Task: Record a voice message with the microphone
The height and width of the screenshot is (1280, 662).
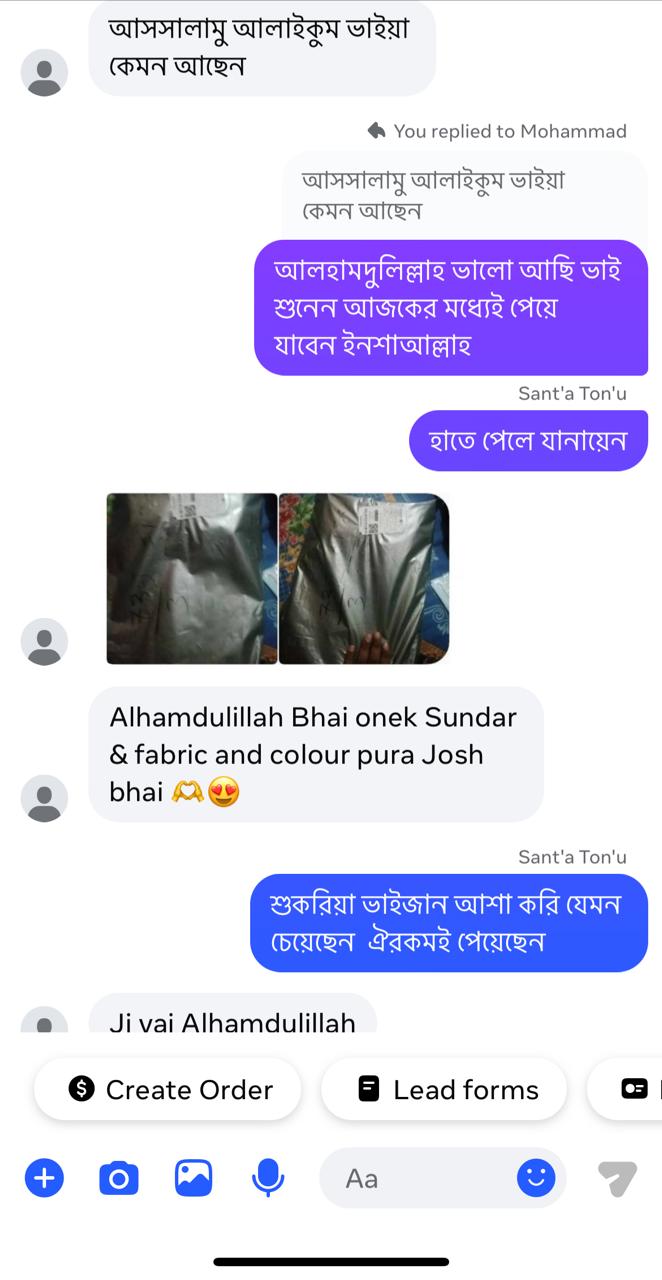Action: click(x=267, y=1178)
